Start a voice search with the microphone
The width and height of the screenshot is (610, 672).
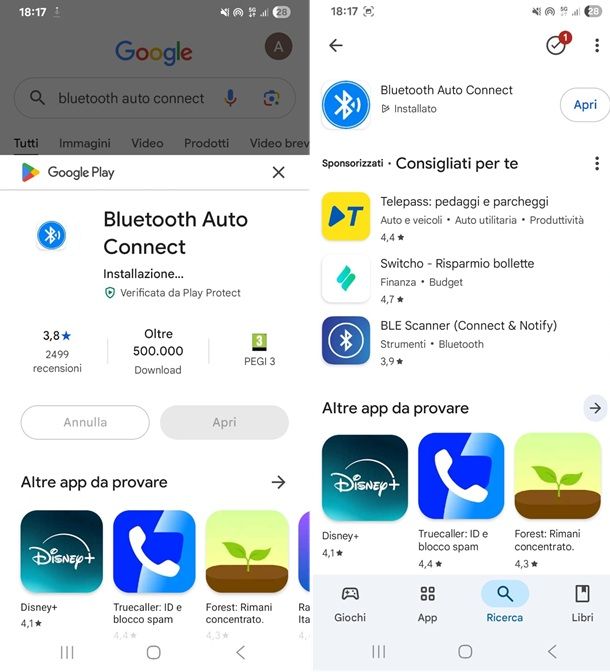coord(231,98)
